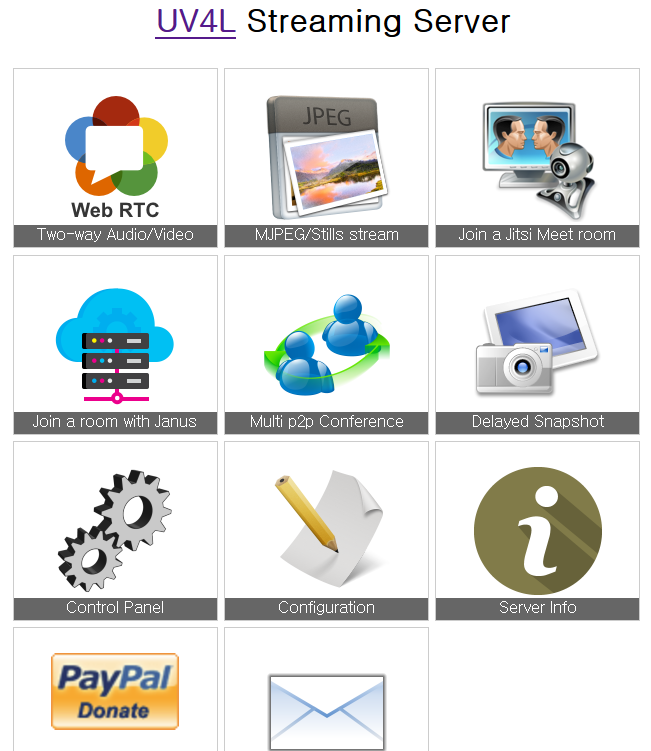
Task: Go to the Control Panel
Action: (115, 531)
